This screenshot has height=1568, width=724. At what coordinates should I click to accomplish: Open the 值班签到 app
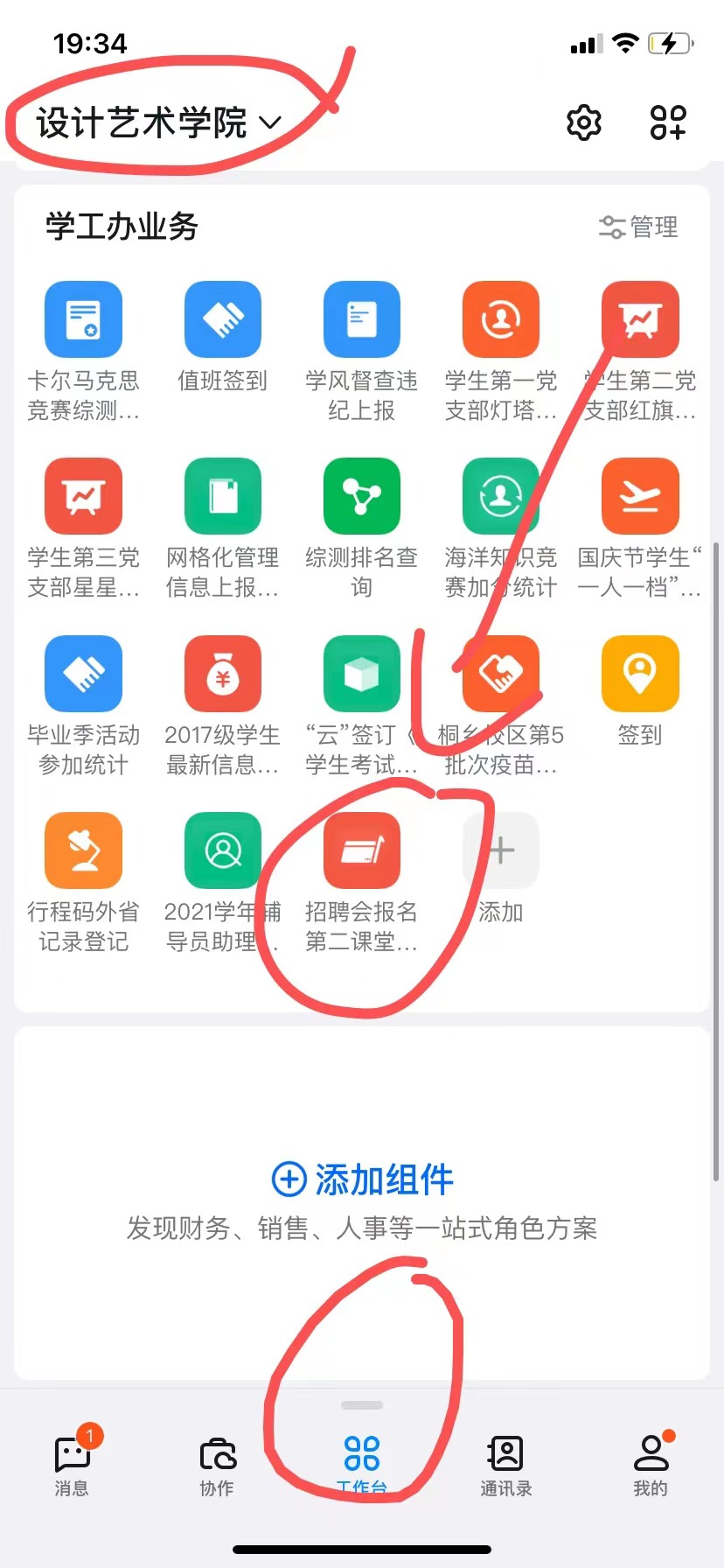[x=222, y=320]
